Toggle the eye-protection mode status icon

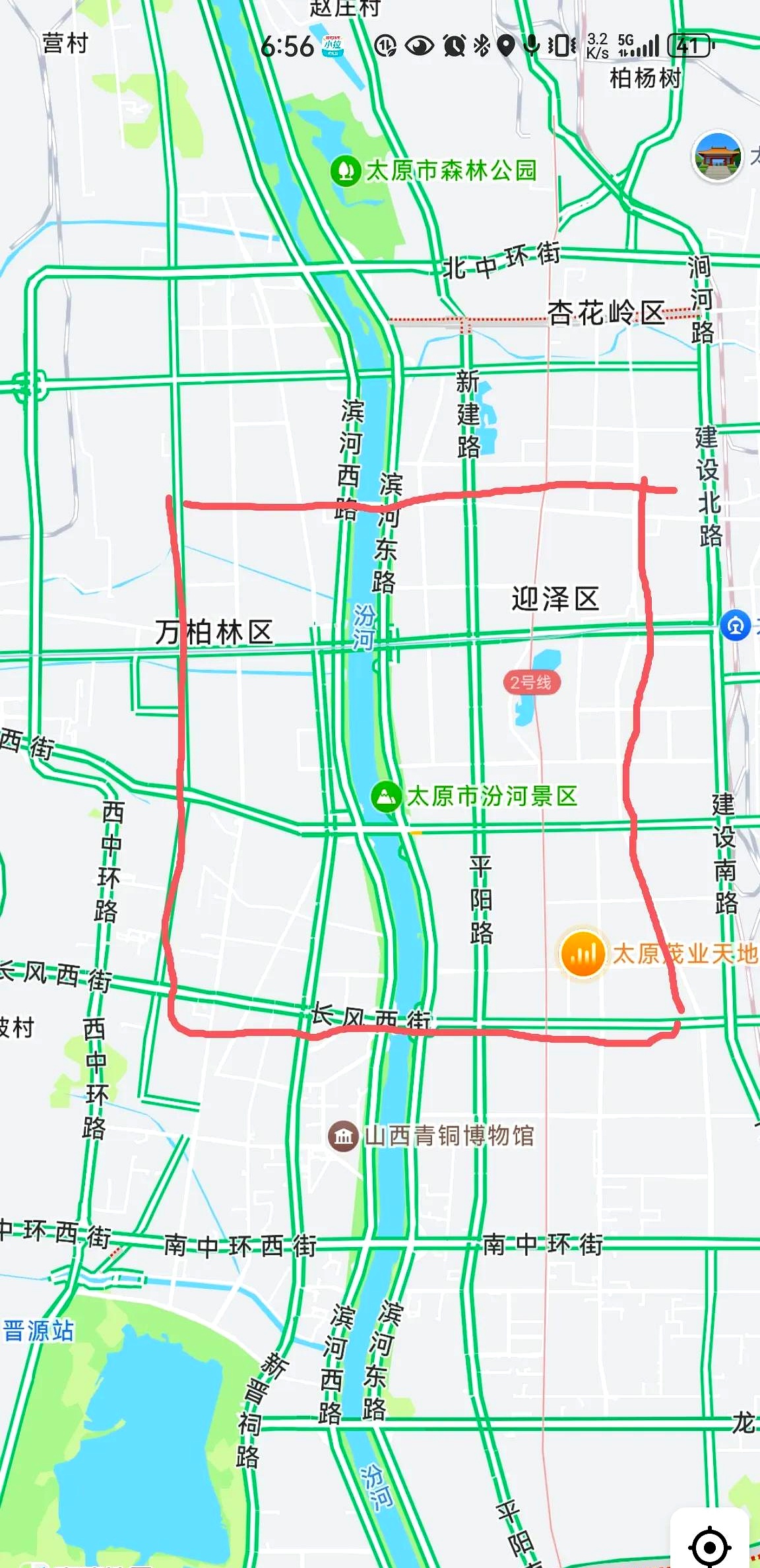point(419,44)
